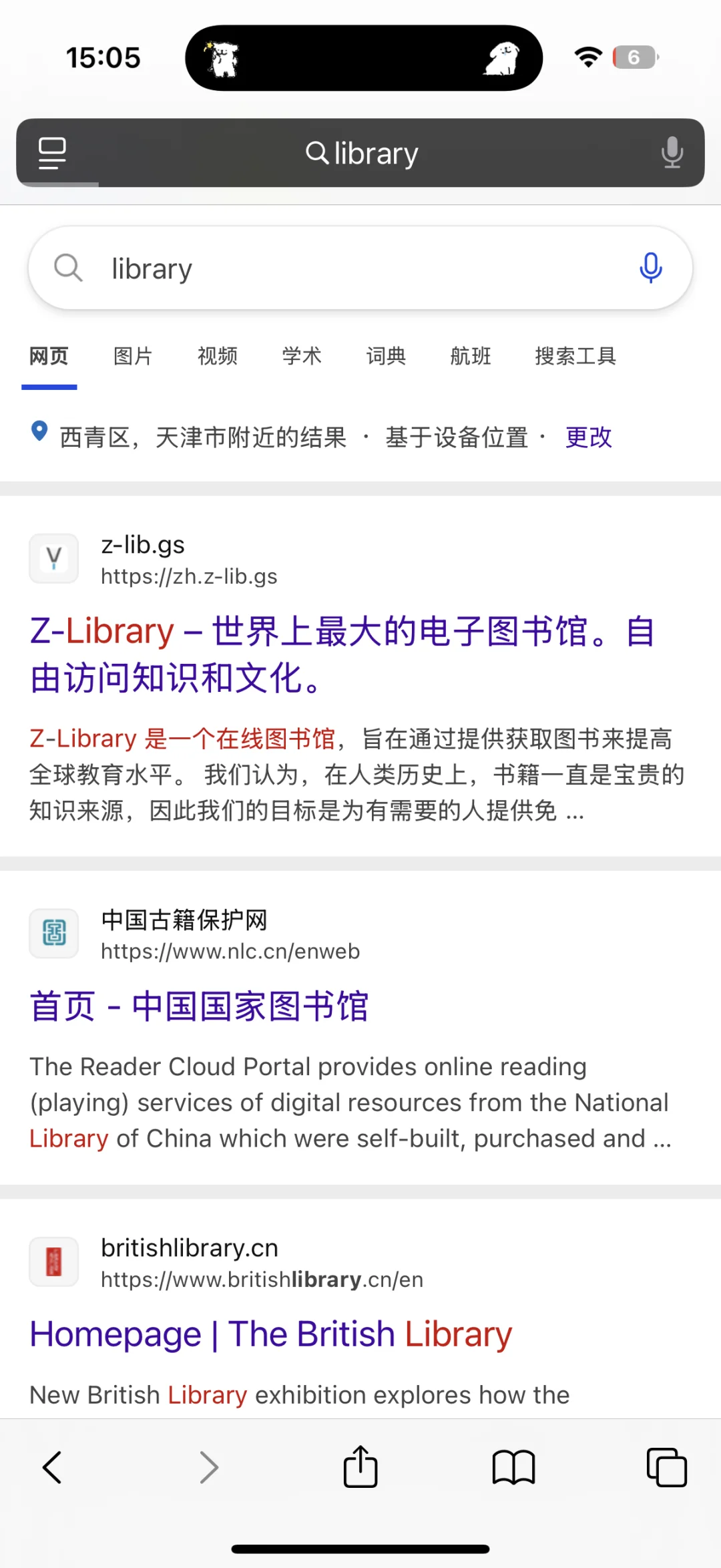Open the page settings icon in address bar

[x=52, y=153]
